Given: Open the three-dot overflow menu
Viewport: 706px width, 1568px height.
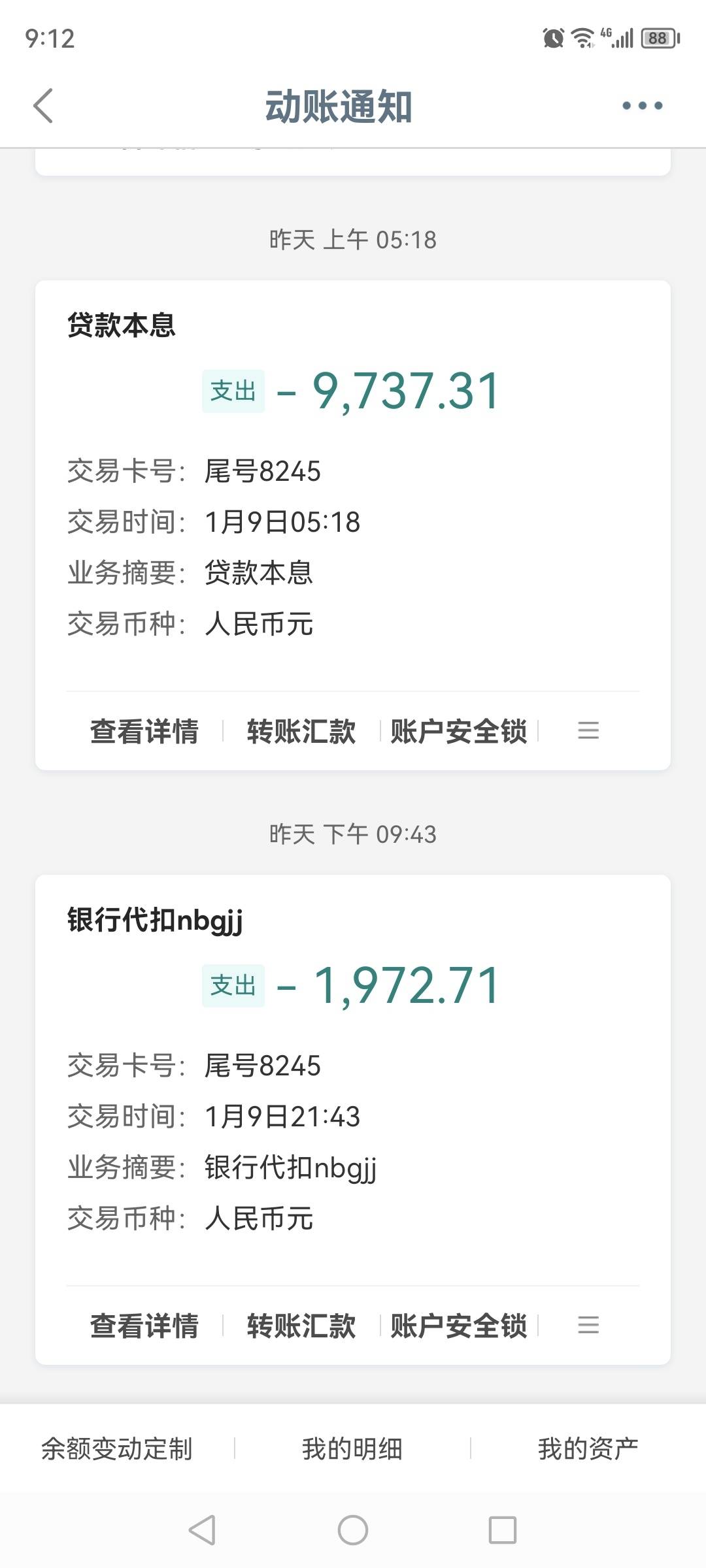Looking at the screenshot, I should coord(642,106).
